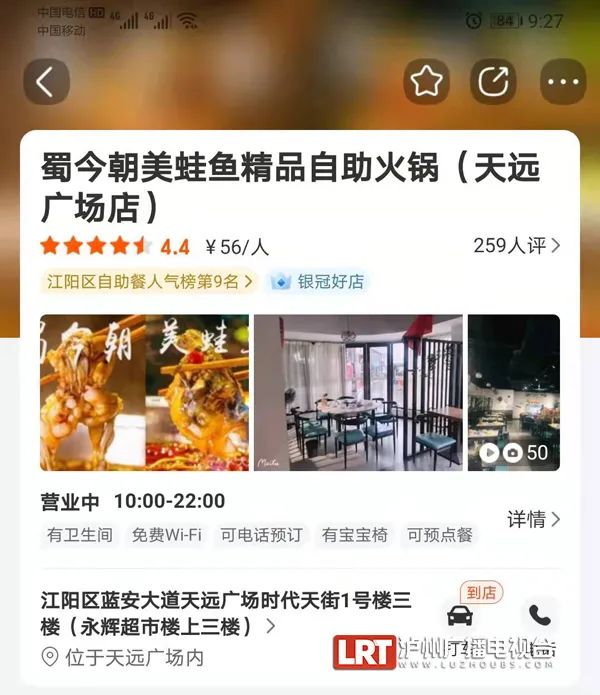
Task: Open the frog hotpot dish photo
Action: (145, 392)
